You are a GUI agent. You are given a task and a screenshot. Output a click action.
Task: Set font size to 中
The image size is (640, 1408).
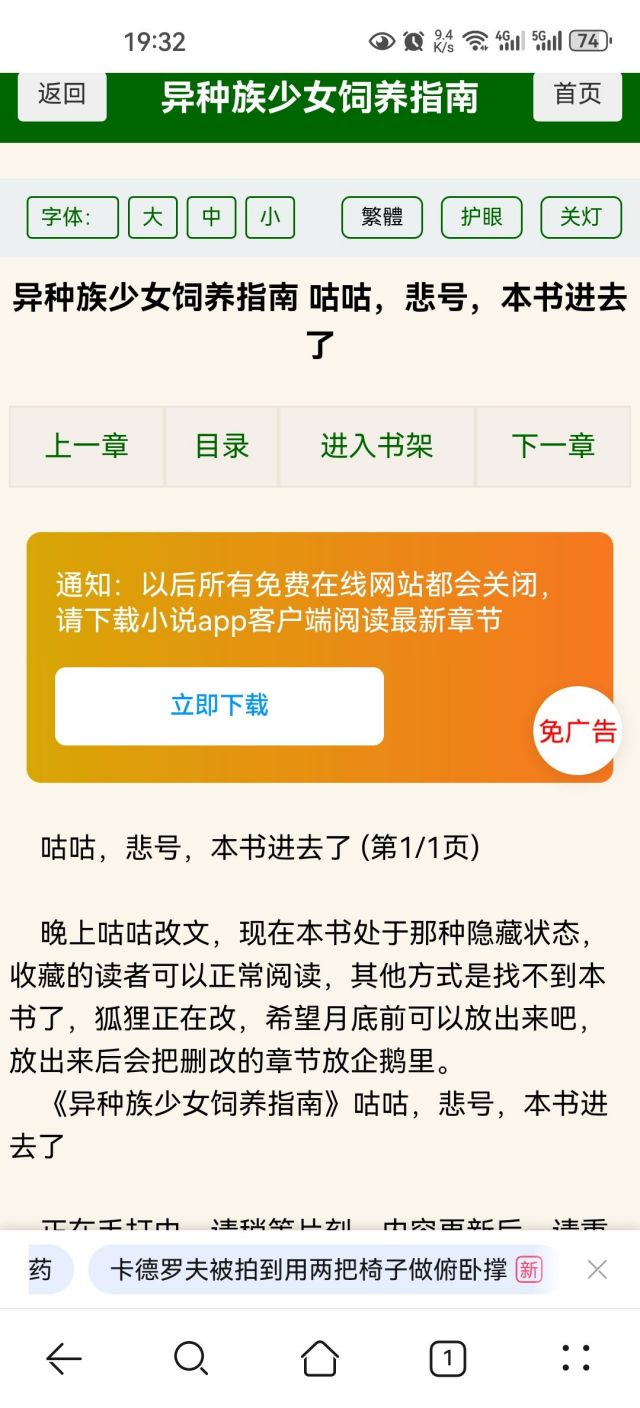click(x=212, y=217)
